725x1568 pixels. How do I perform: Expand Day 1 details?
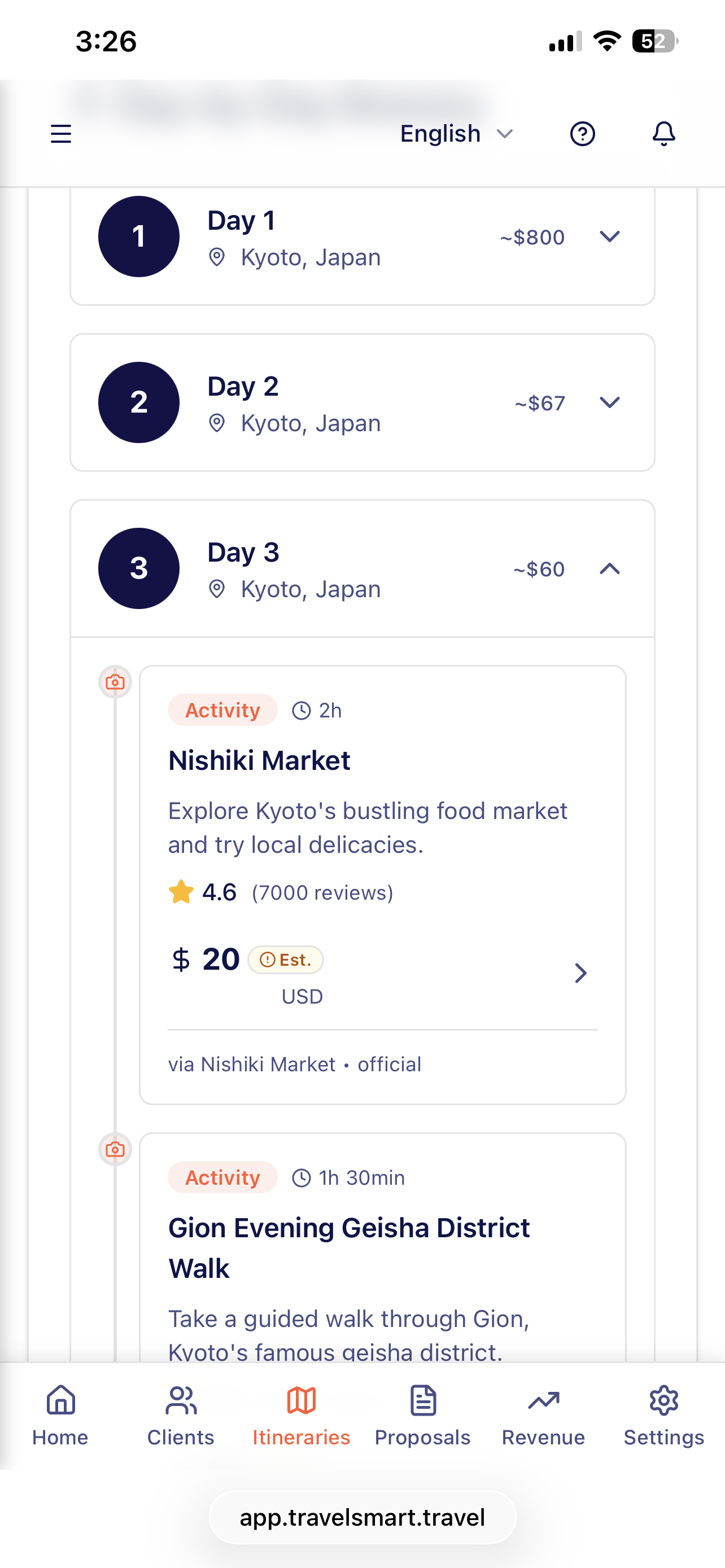610,237
